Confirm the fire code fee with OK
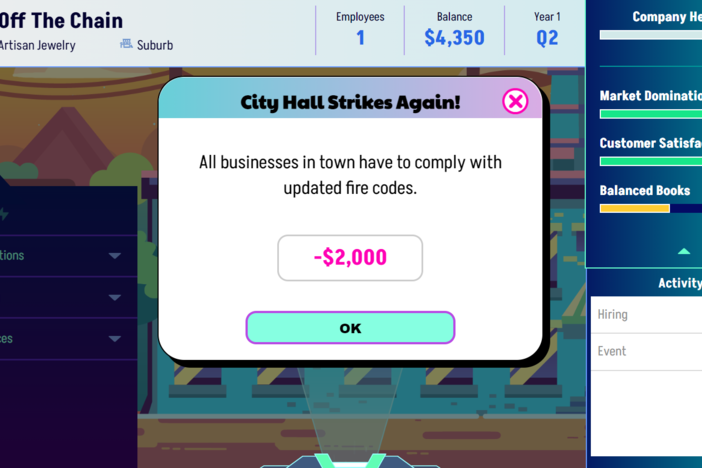Screen dimensions: 702x468 tap(350, 328)
